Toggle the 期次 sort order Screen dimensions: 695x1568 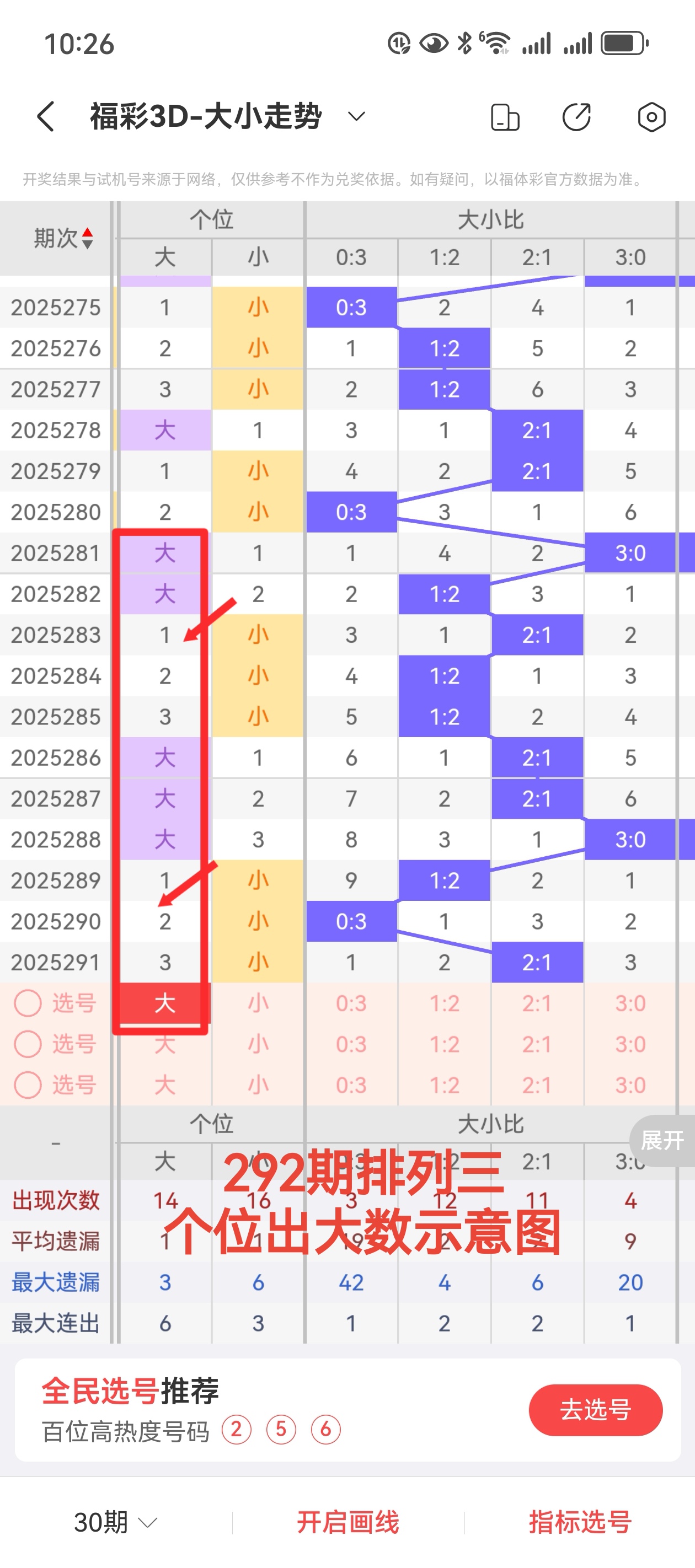pyautogui.click(x=63, y=238)
